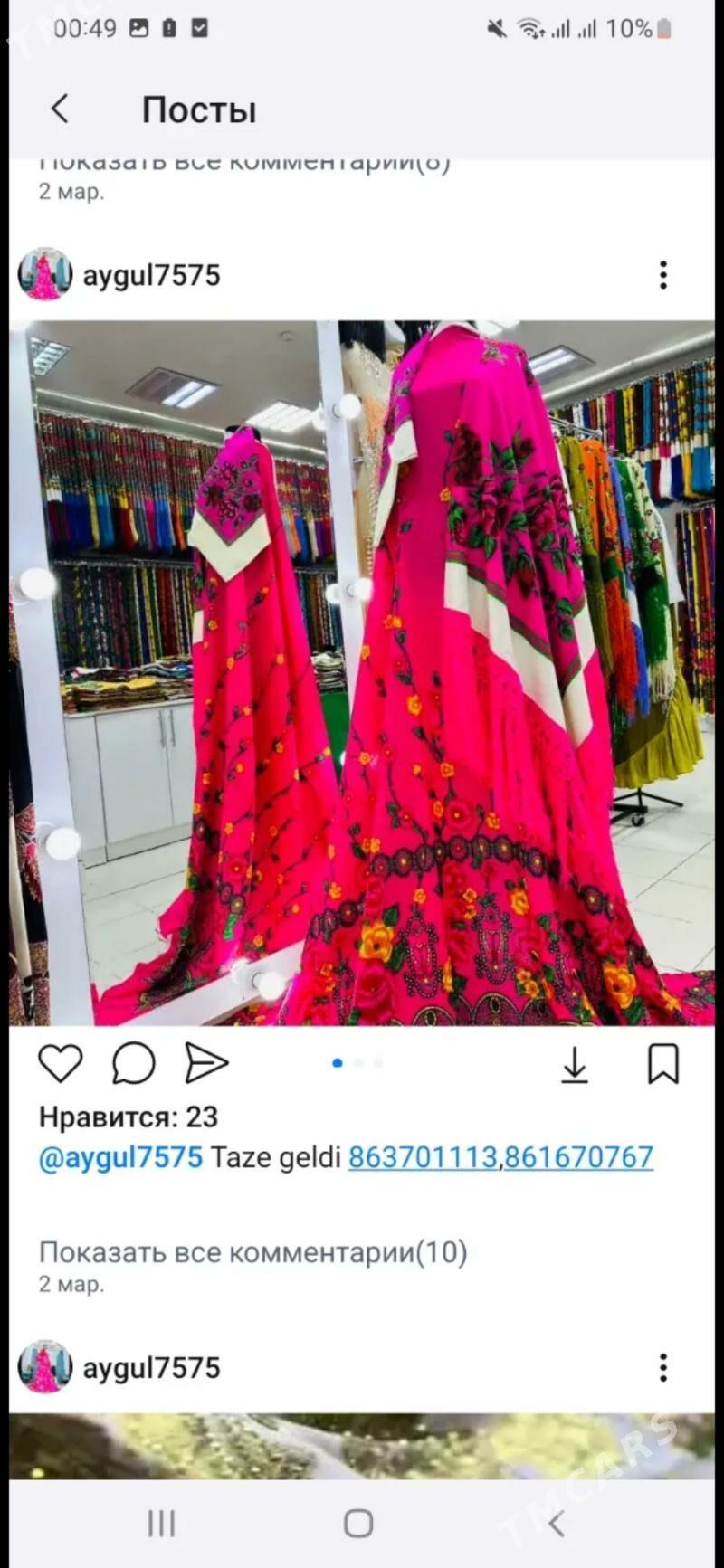Tap the phone number 863701113
Image resolution: width=724 pixels, height=1568 pixels.
[423, 1157]
